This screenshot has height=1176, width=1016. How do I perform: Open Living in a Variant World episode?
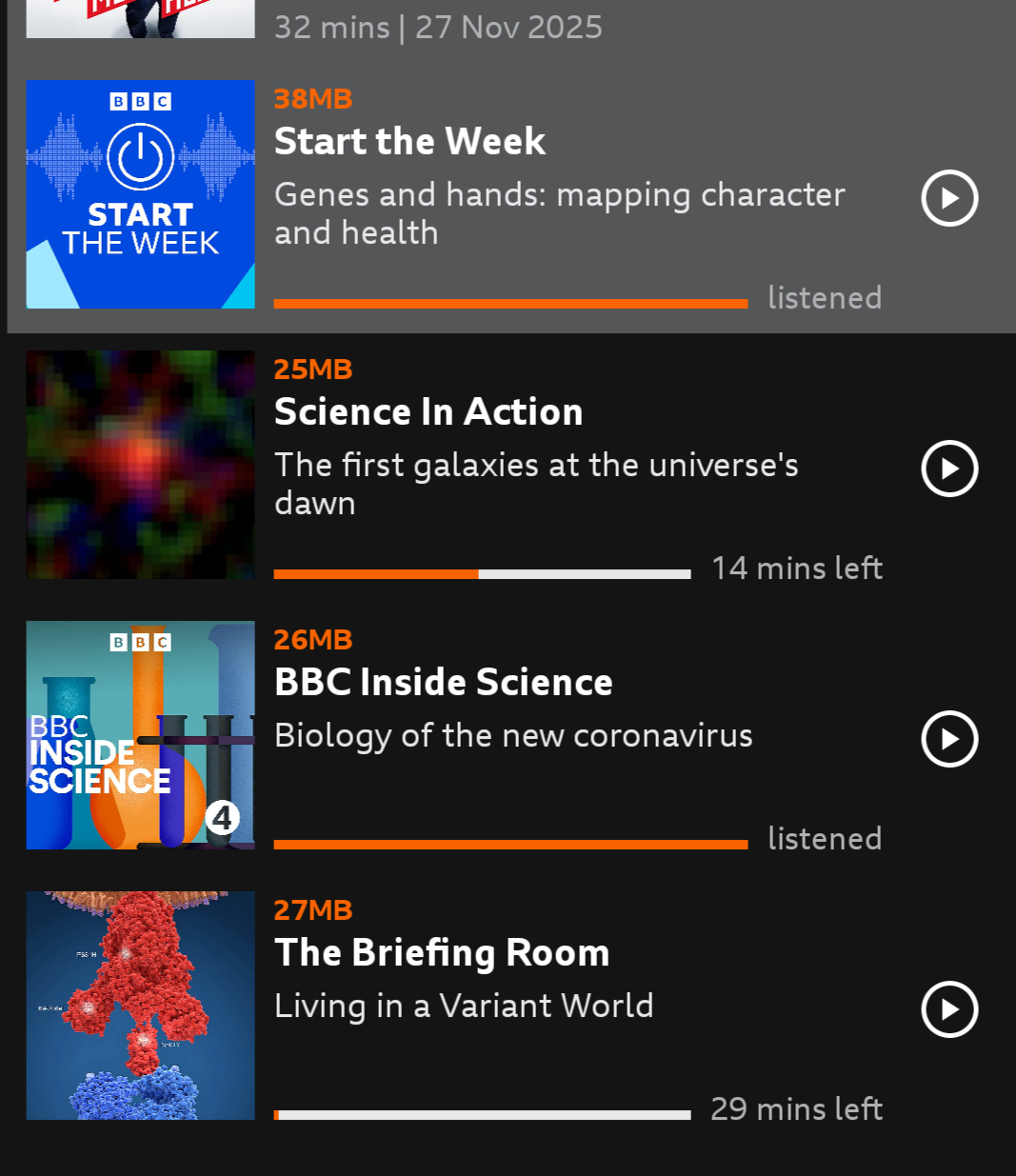tap(463, 1006)
